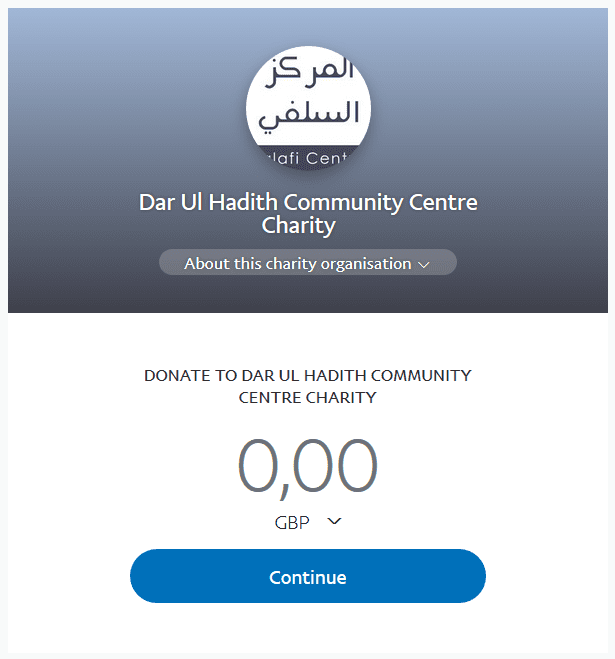The width and height of the screenshot is (615, 659).
Task: Enter a donation amount in the 0,00 field
Action: point(307,467)
